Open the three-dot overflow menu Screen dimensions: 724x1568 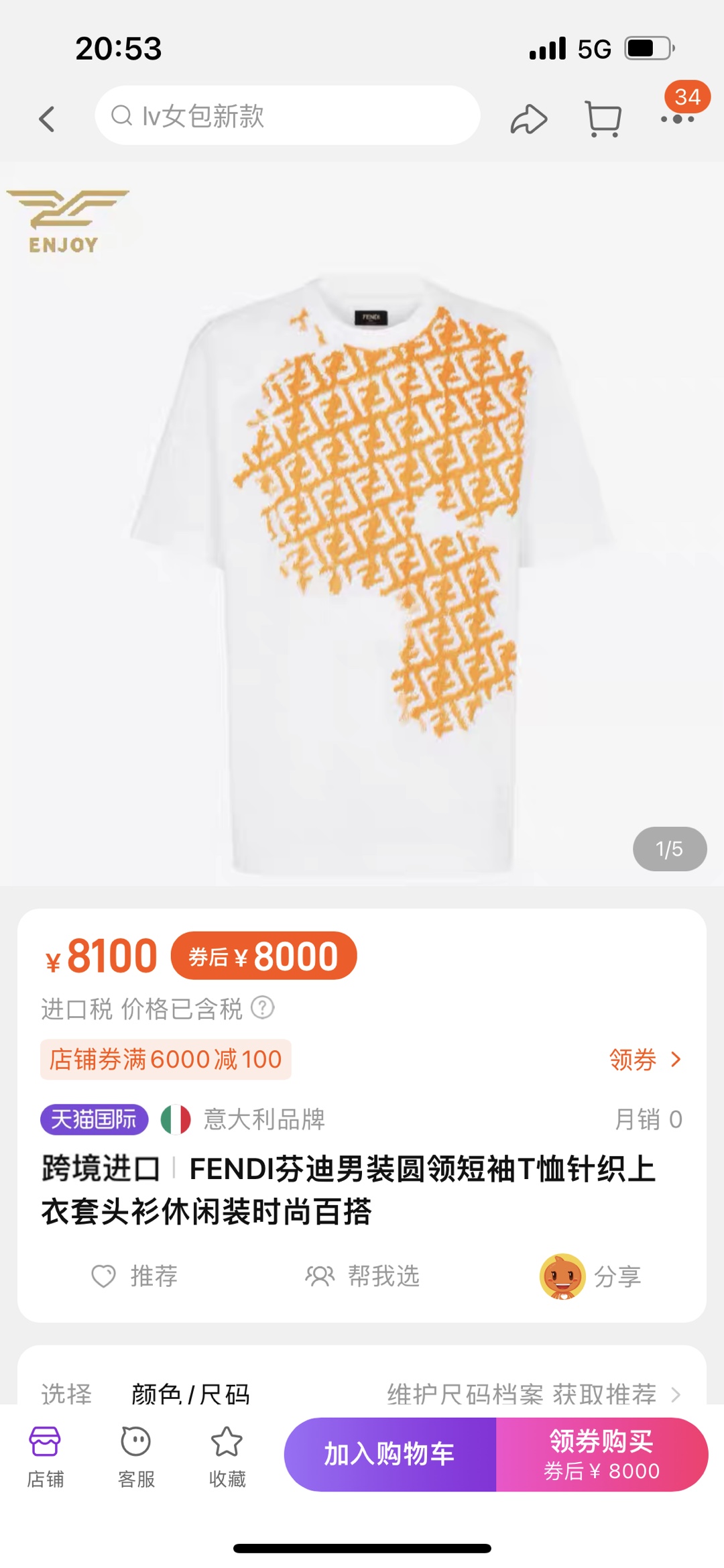[x=677, y=119]
